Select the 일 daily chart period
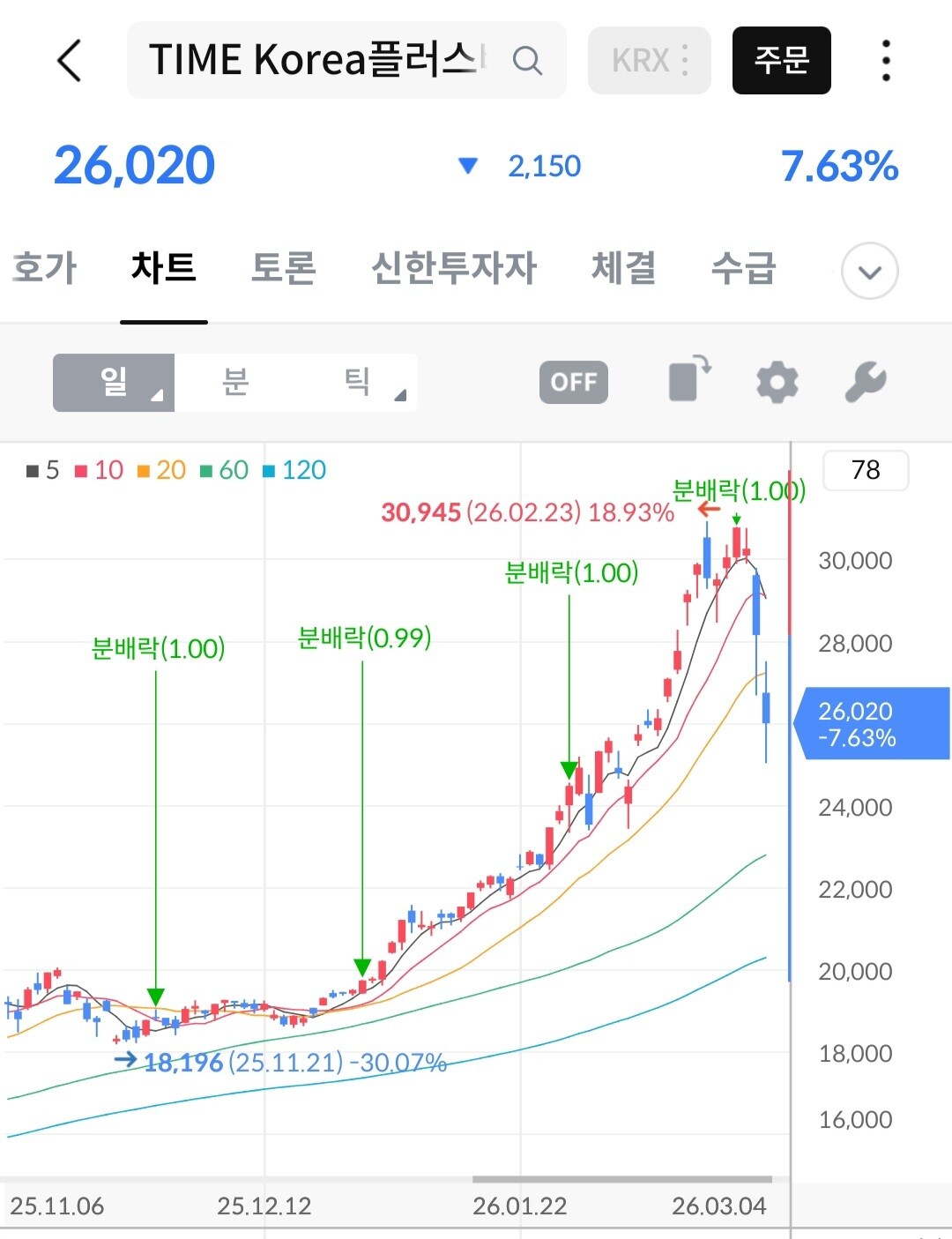The height and width of the screenshot is (1239, 952). tap(114, 383)
